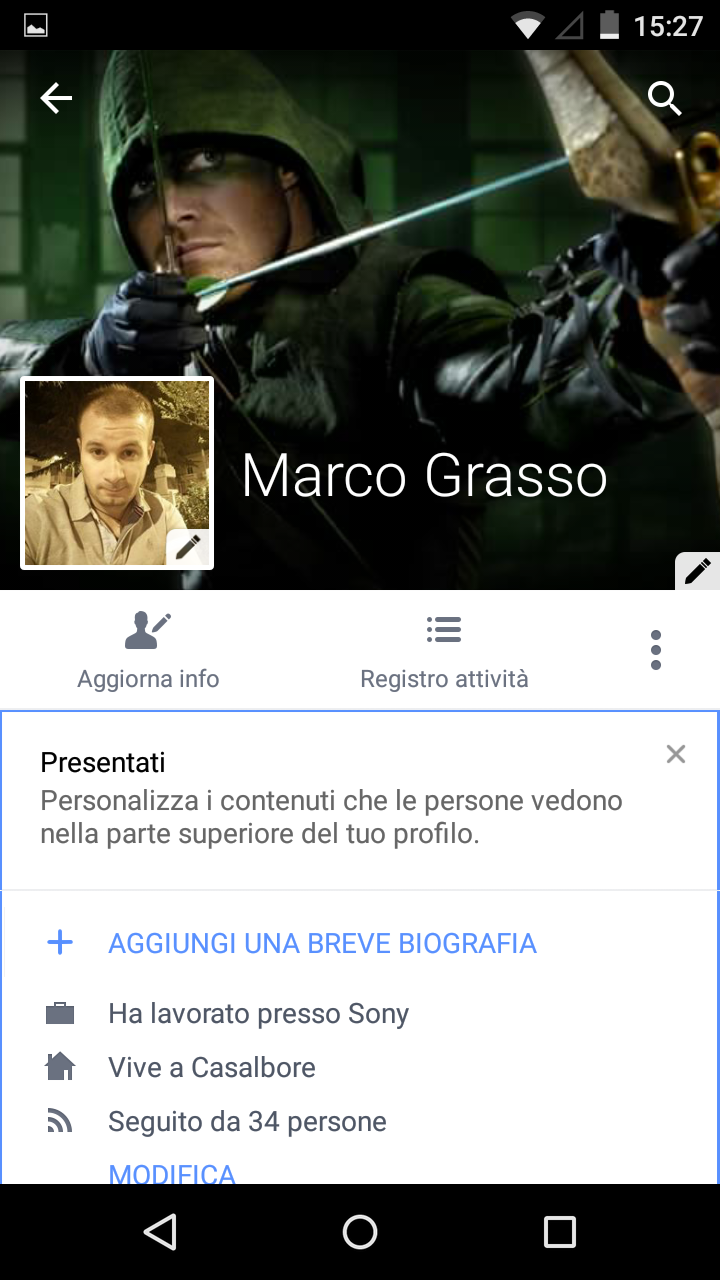The image size is (720, 1280).
Task: Open Registro attività
Action: 444,650
